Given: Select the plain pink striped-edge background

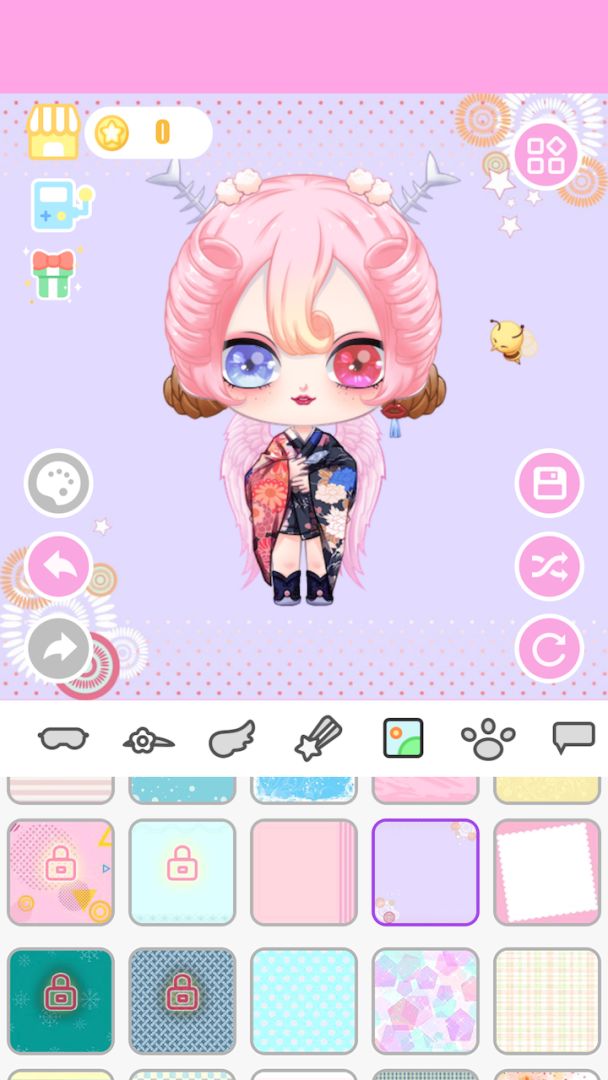Looking at the screenshot, I should tap(304, 872).
